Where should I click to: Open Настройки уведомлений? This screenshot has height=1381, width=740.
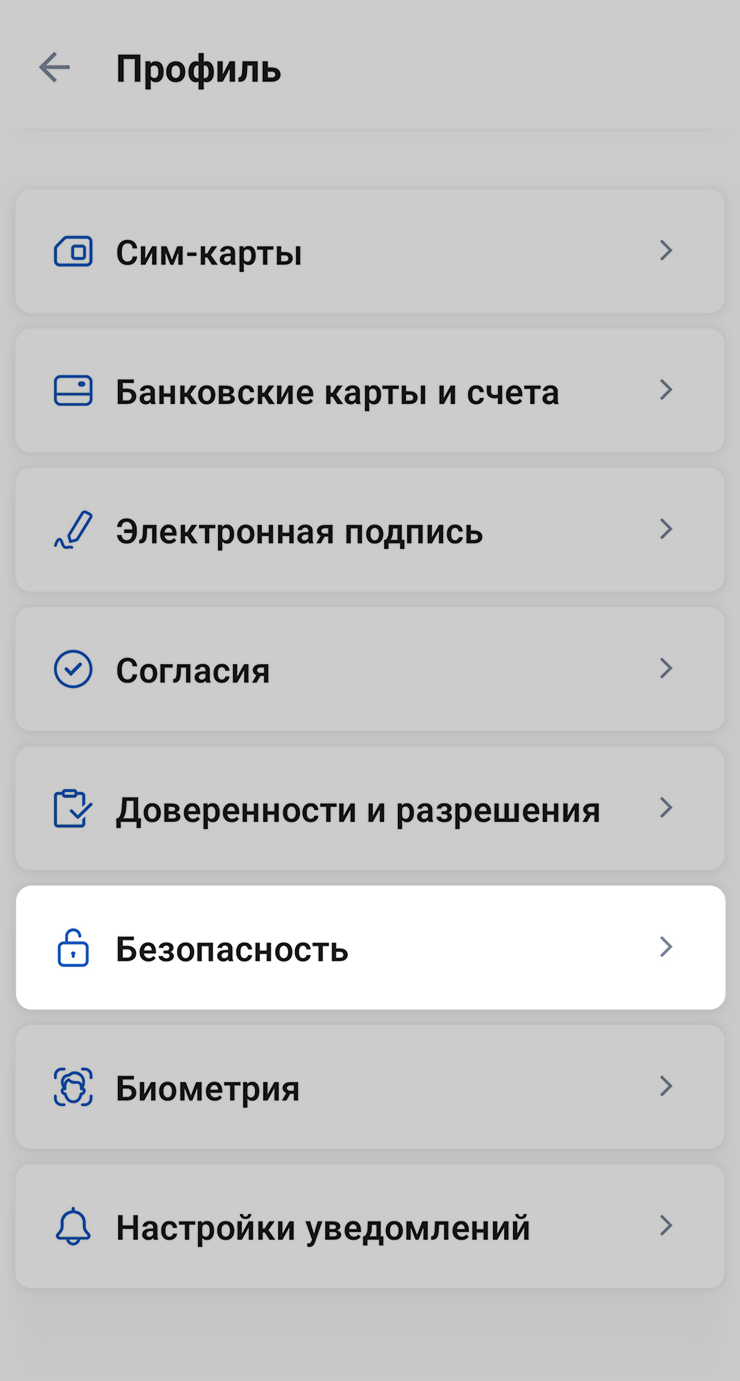point(369,1226)
